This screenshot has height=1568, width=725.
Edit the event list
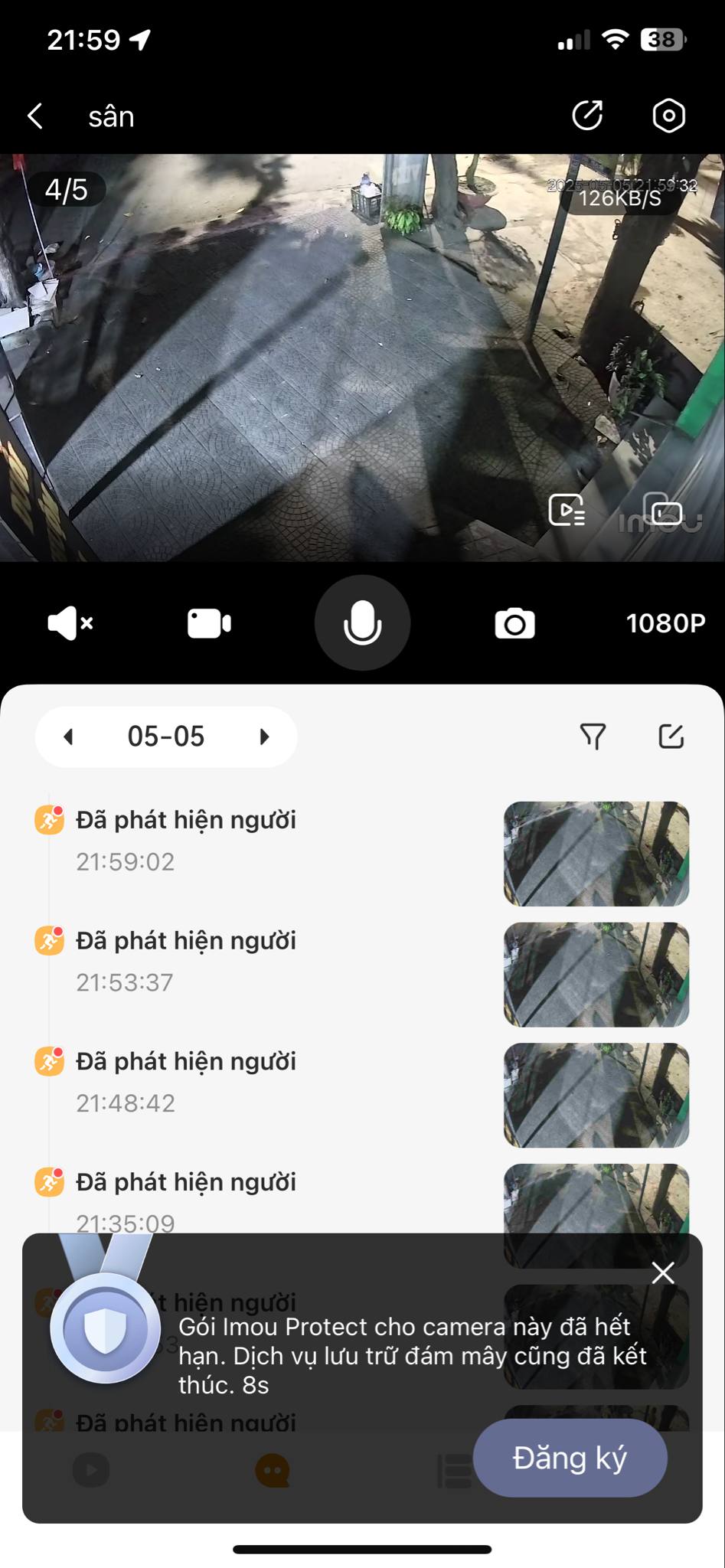point(671,737)
